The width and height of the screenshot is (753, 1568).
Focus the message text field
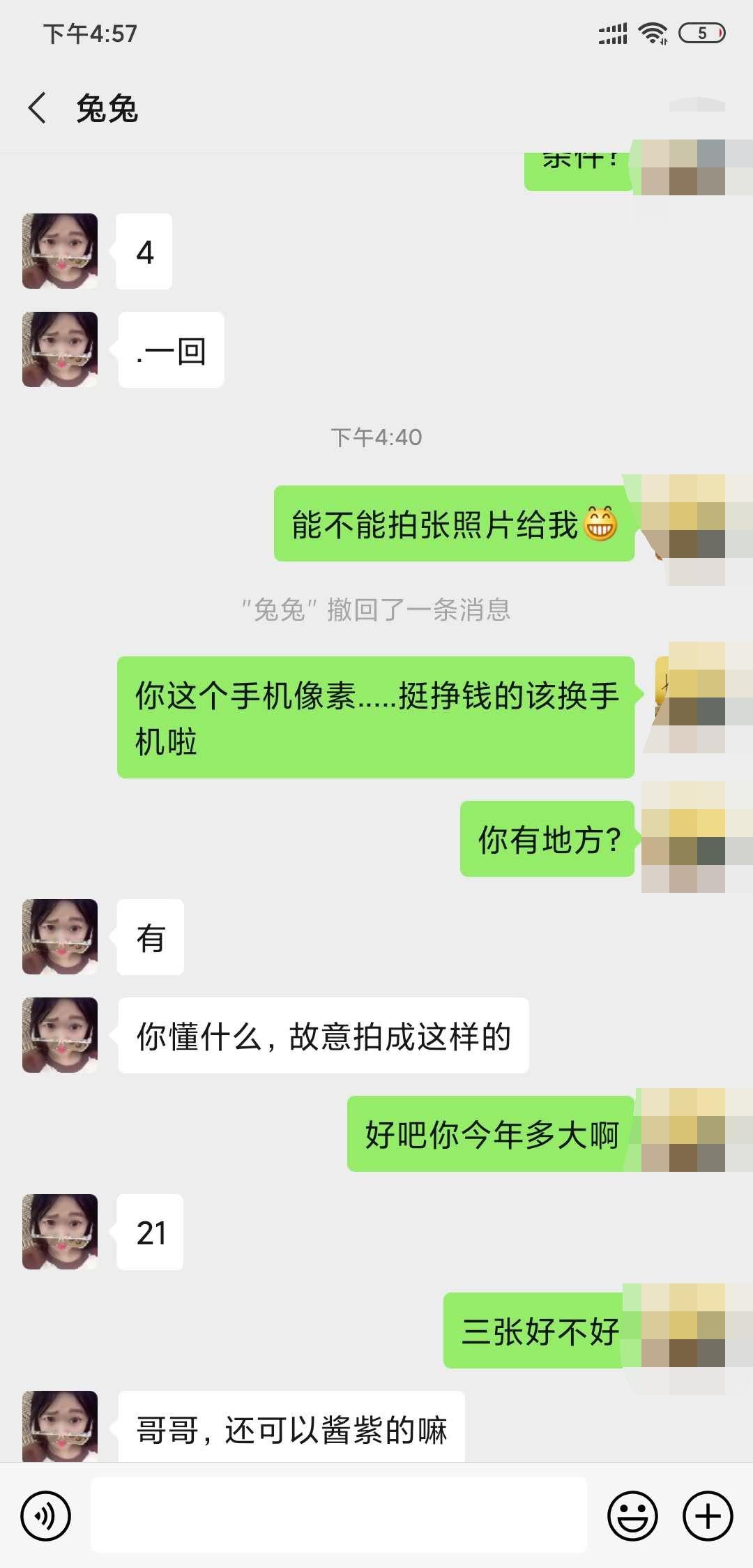point(339,1515)
